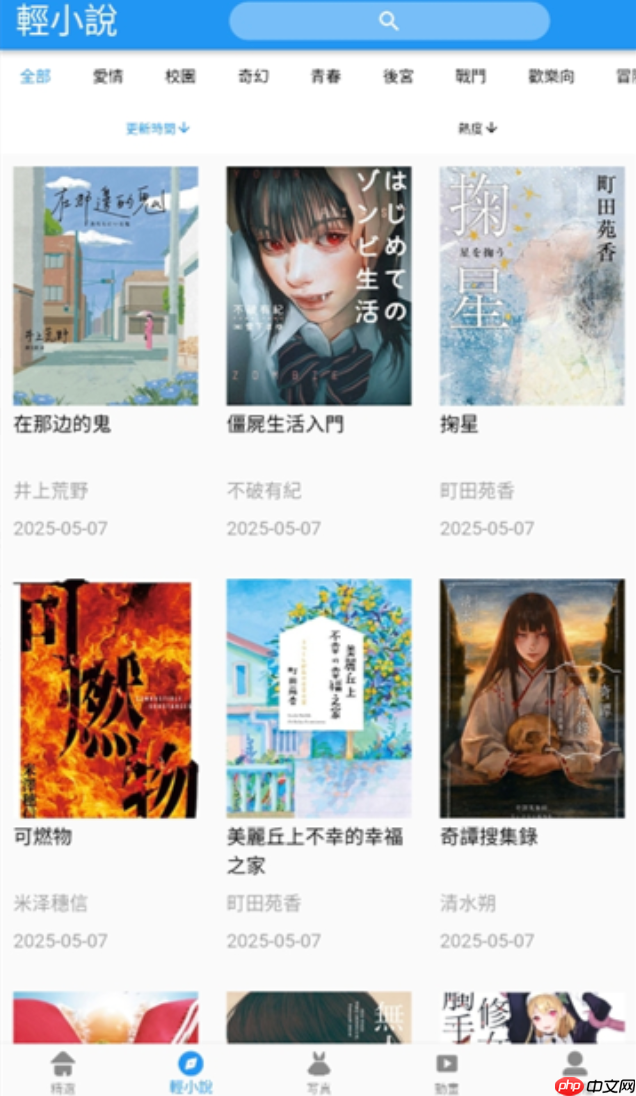The width and height of the screenshot is (636, 1096).
Task: Choose the 後宮 category tab
Action: [x=398, y=76]
